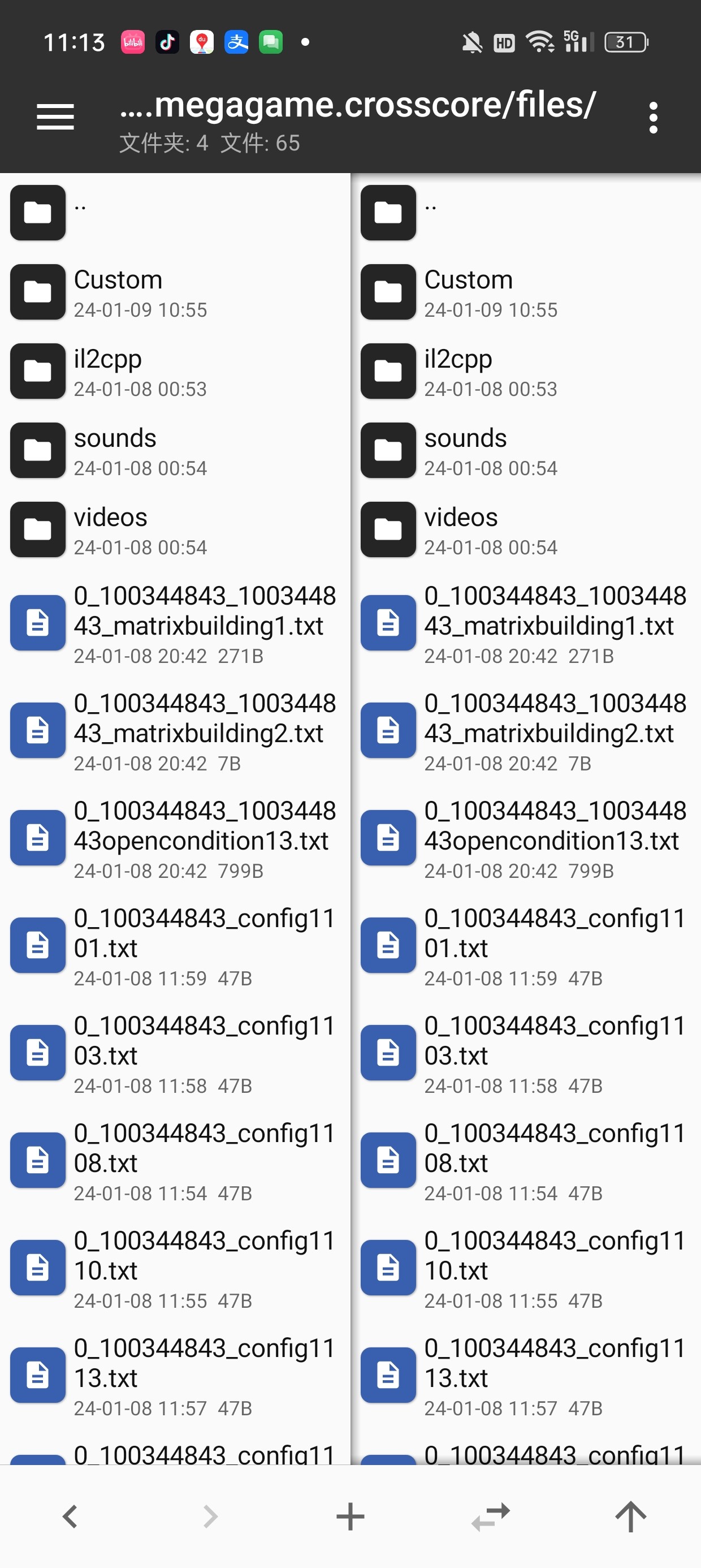Go back with the left arrow
This screenshot has height=1568, width=701.
click(x=70, y=1515)
